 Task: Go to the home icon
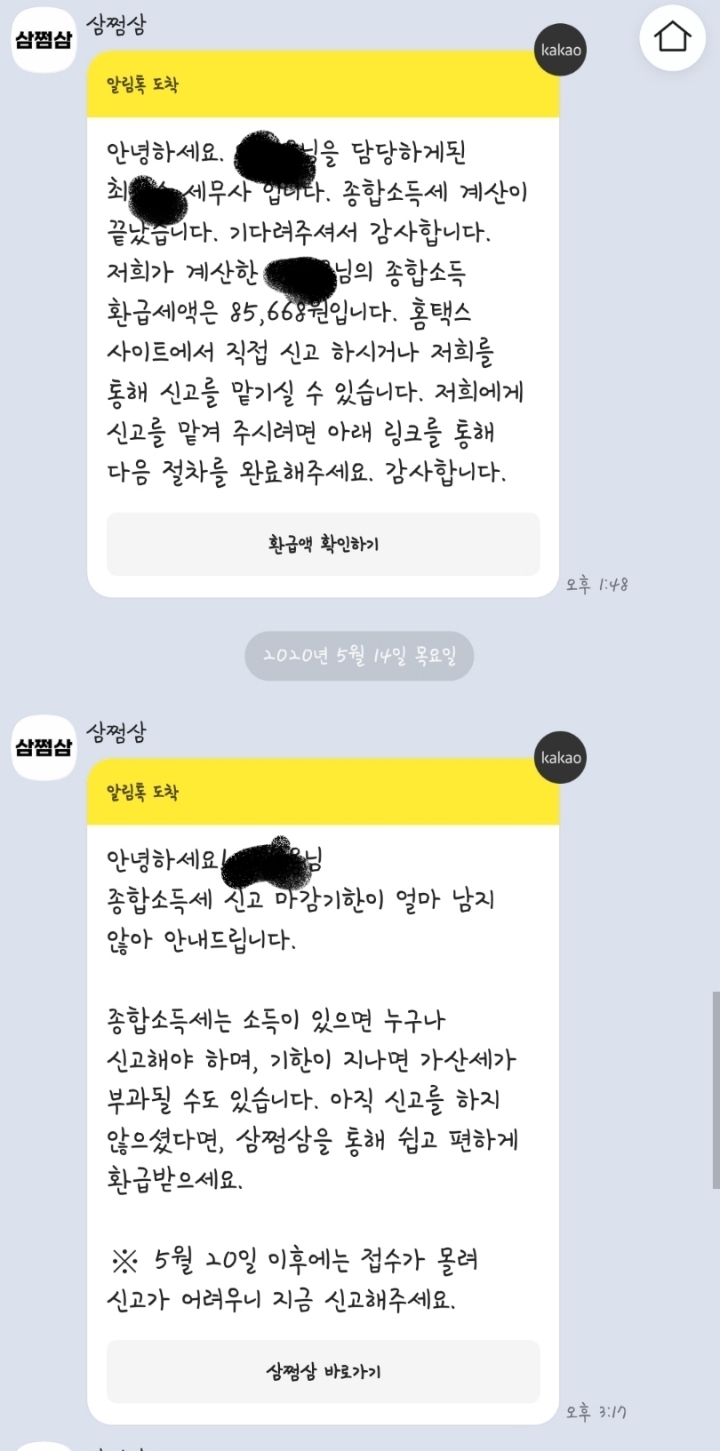pyautogui.click(x=673, y=37)
